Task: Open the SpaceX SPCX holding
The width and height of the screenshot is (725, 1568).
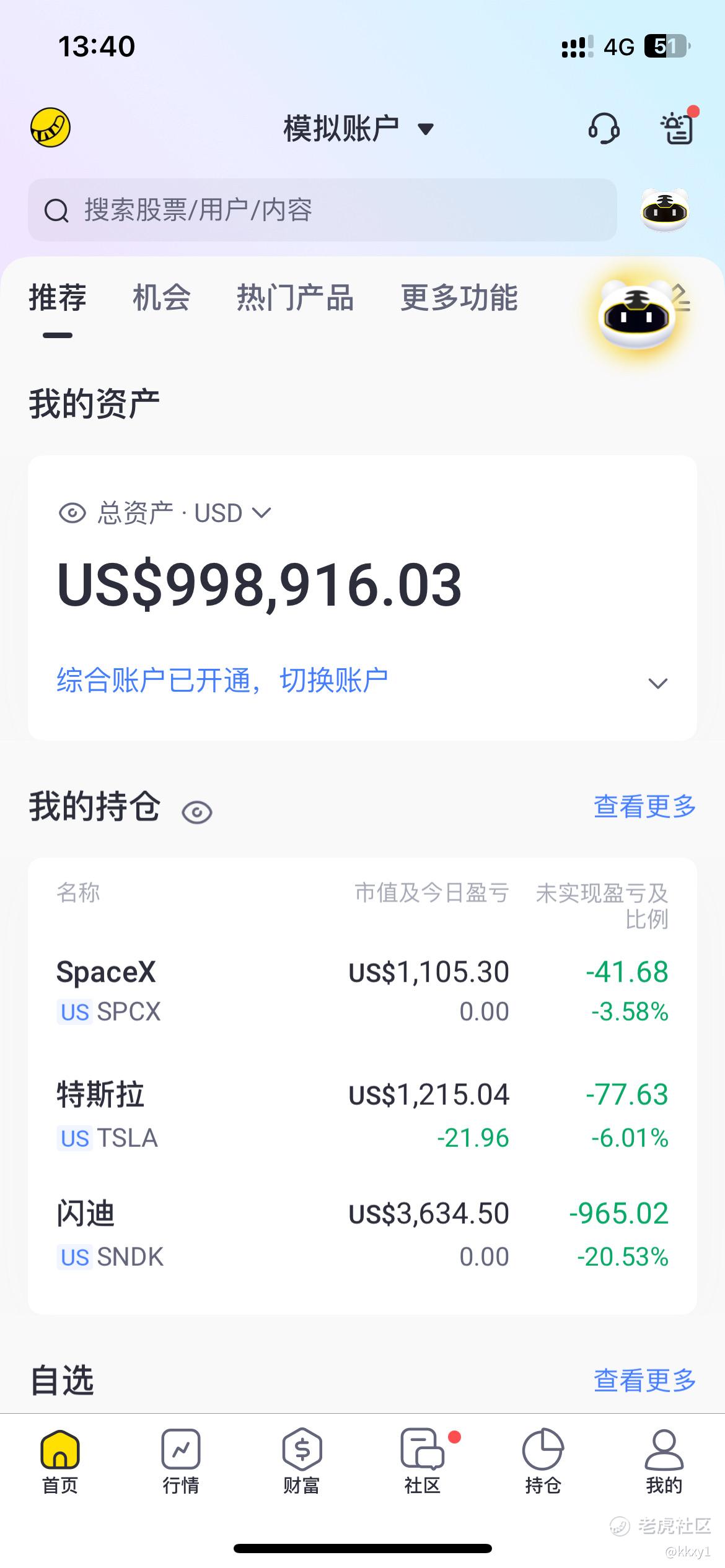Action: tap(362, 991)
